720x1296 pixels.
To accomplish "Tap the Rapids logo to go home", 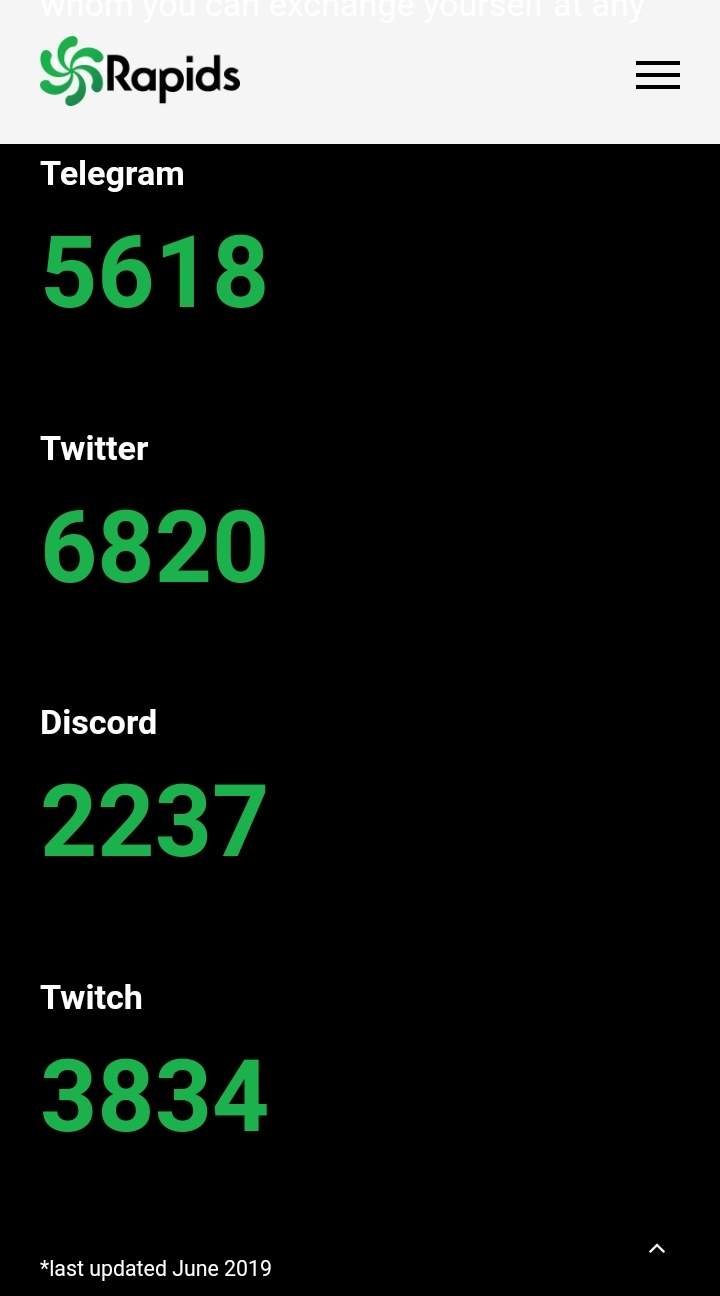I will [x=140, y=72].
